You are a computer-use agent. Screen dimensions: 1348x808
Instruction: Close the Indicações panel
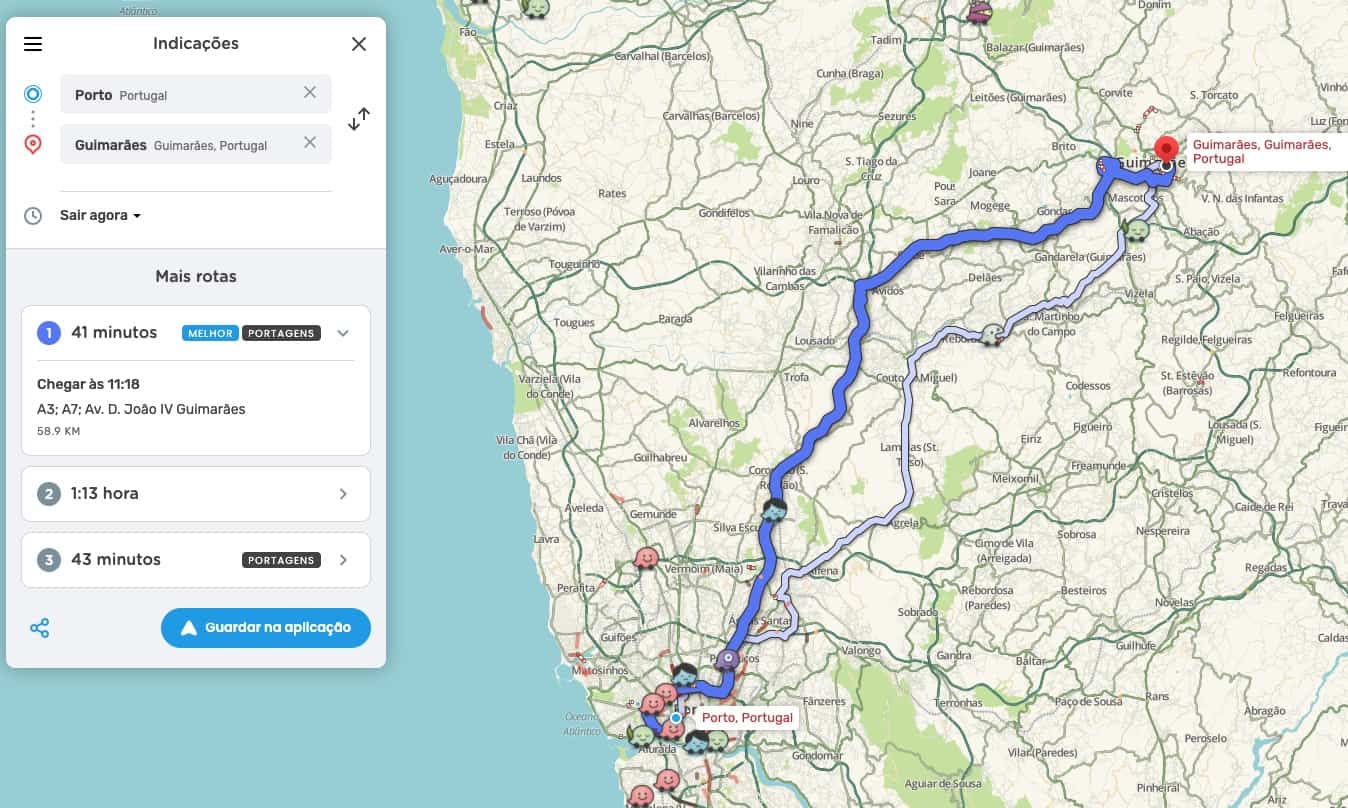pos(359,44)
